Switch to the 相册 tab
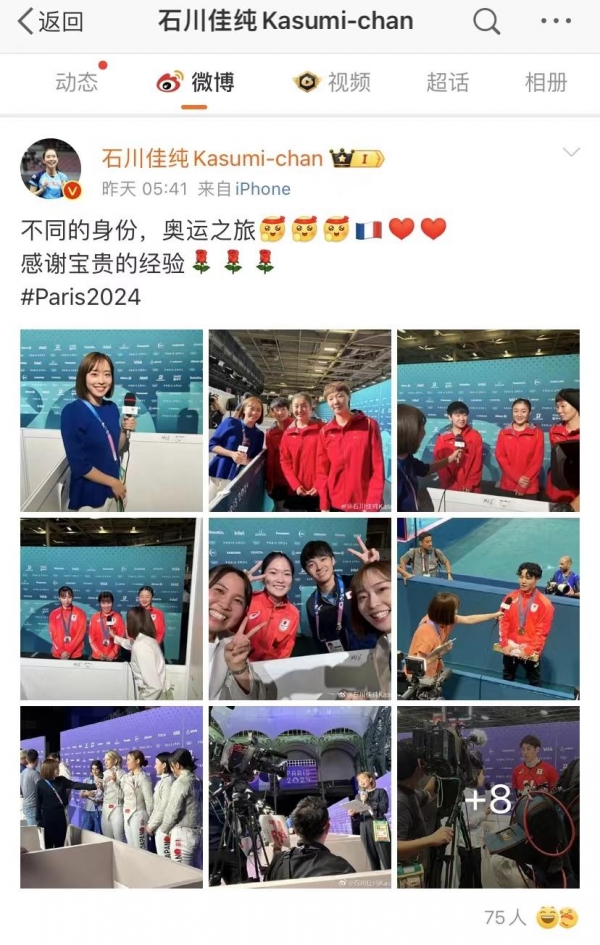The height and width of the screenshot is (945, 600). pos(545,82)
